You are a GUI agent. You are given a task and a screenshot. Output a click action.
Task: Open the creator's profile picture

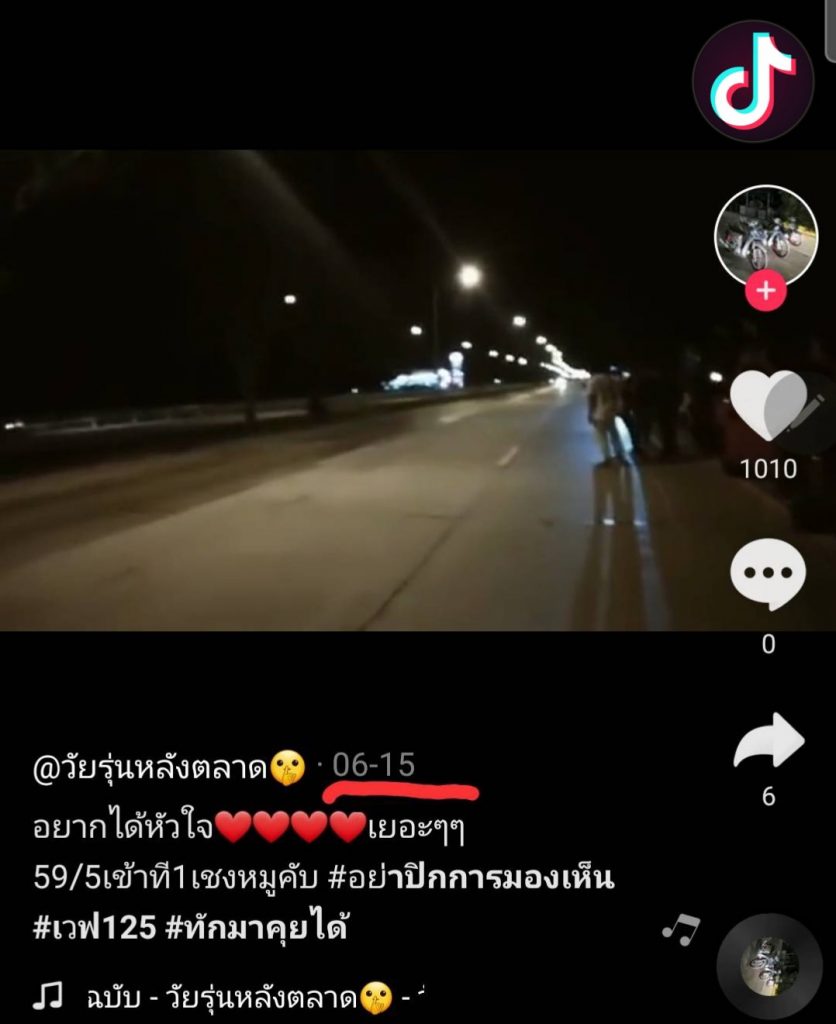click(765, 237)
